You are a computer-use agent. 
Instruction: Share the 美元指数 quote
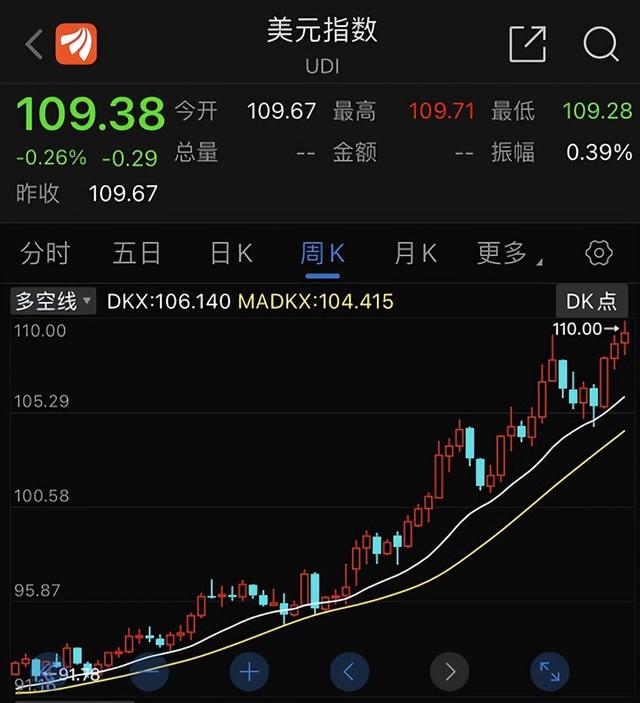pyautogui.click(x=527, y=44)
